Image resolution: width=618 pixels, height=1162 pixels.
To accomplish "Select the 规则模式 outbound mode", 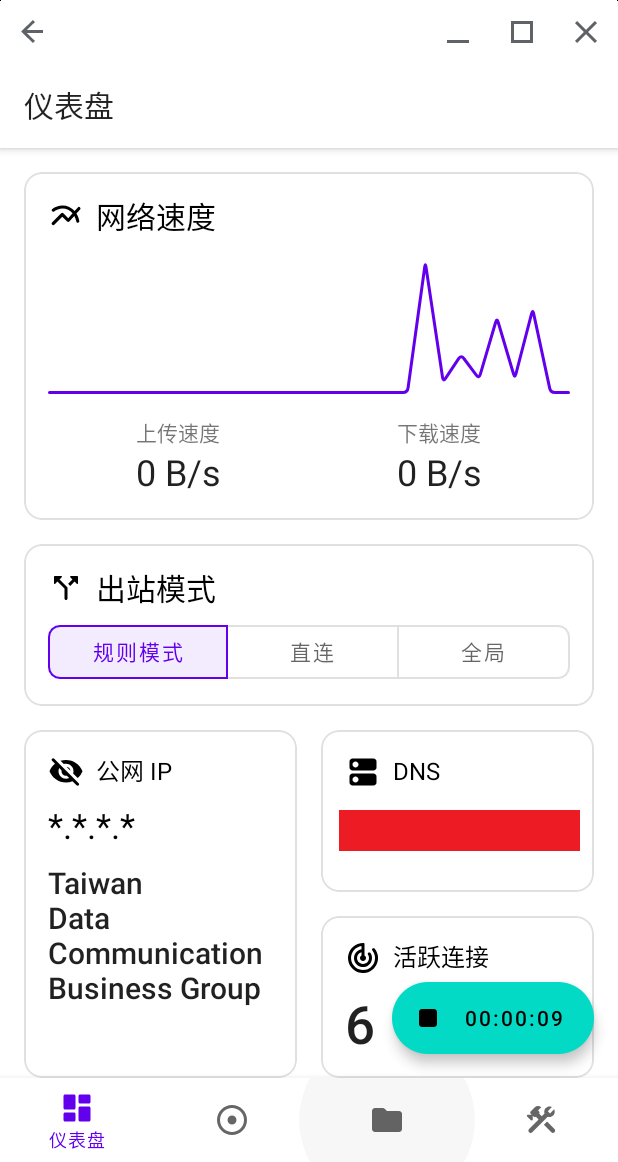I will pos(138,653).
